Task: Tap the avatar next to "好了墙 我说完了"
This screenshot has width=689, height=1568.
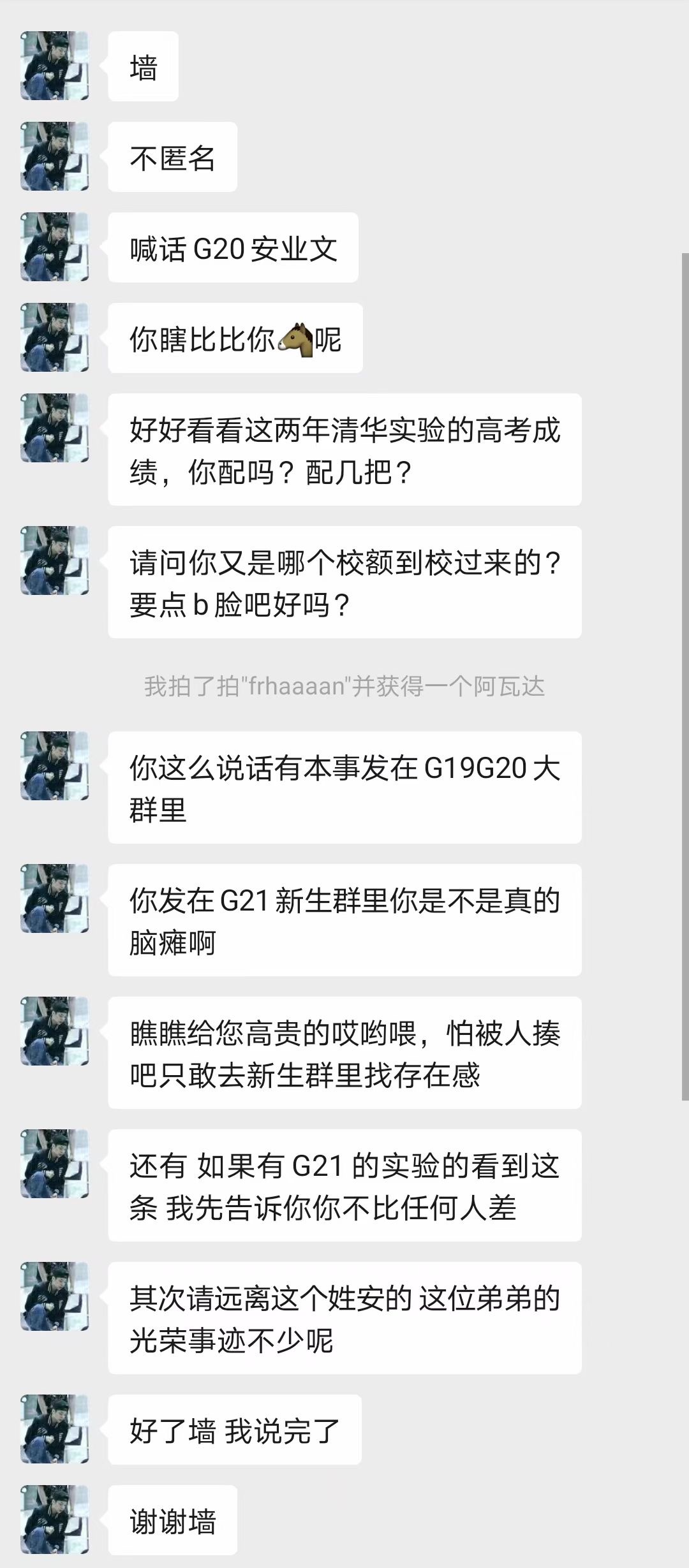Action: [x=55, y=1429]
